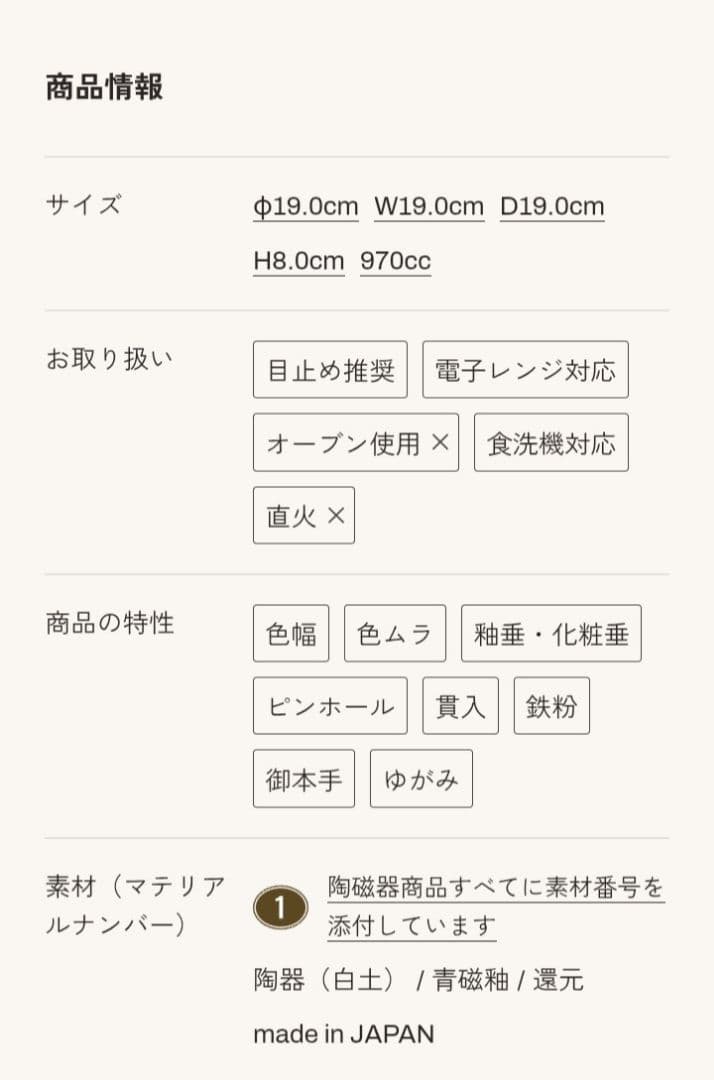Tap the 電子レンジ対応 chip

click(525, 370)
